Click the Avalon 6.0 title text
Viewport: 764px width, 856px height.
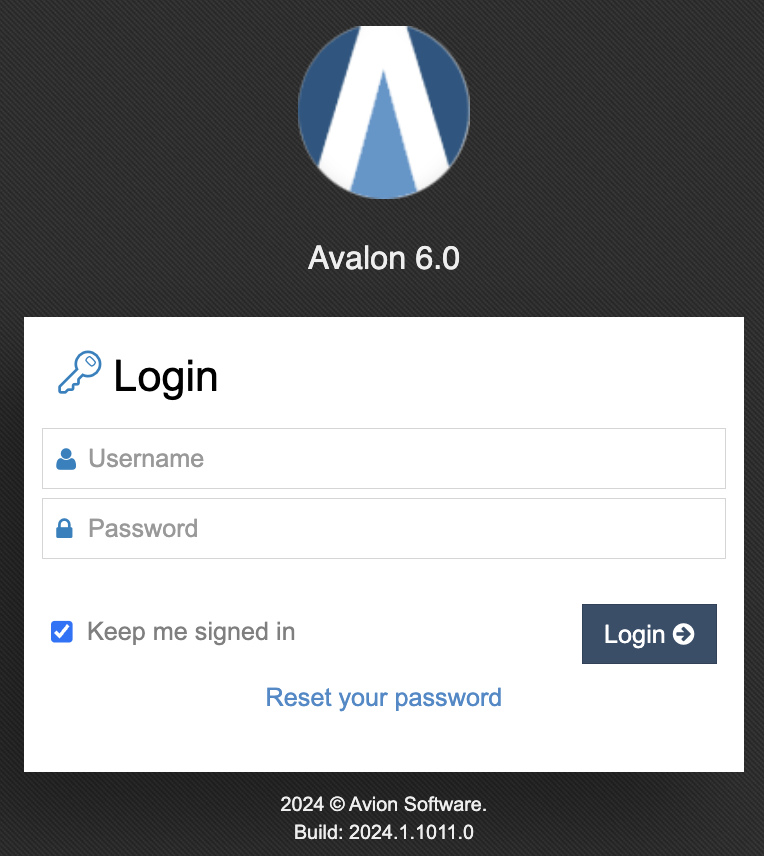coord(383,258)
